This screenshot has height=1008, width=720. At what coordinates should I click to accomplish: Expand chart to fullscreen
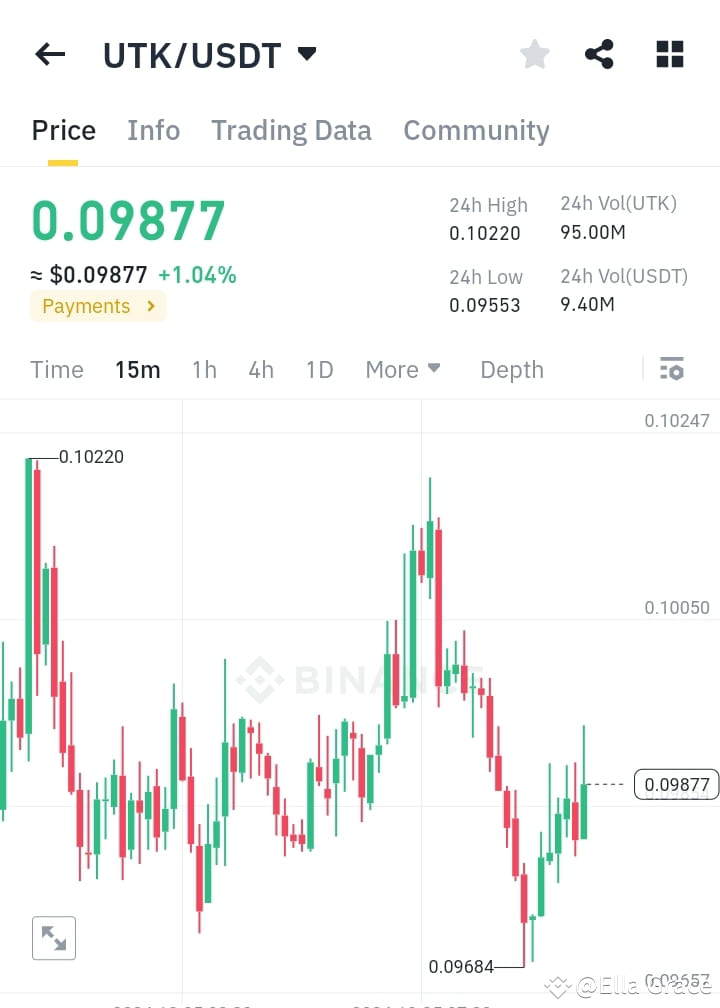[53, 938]
